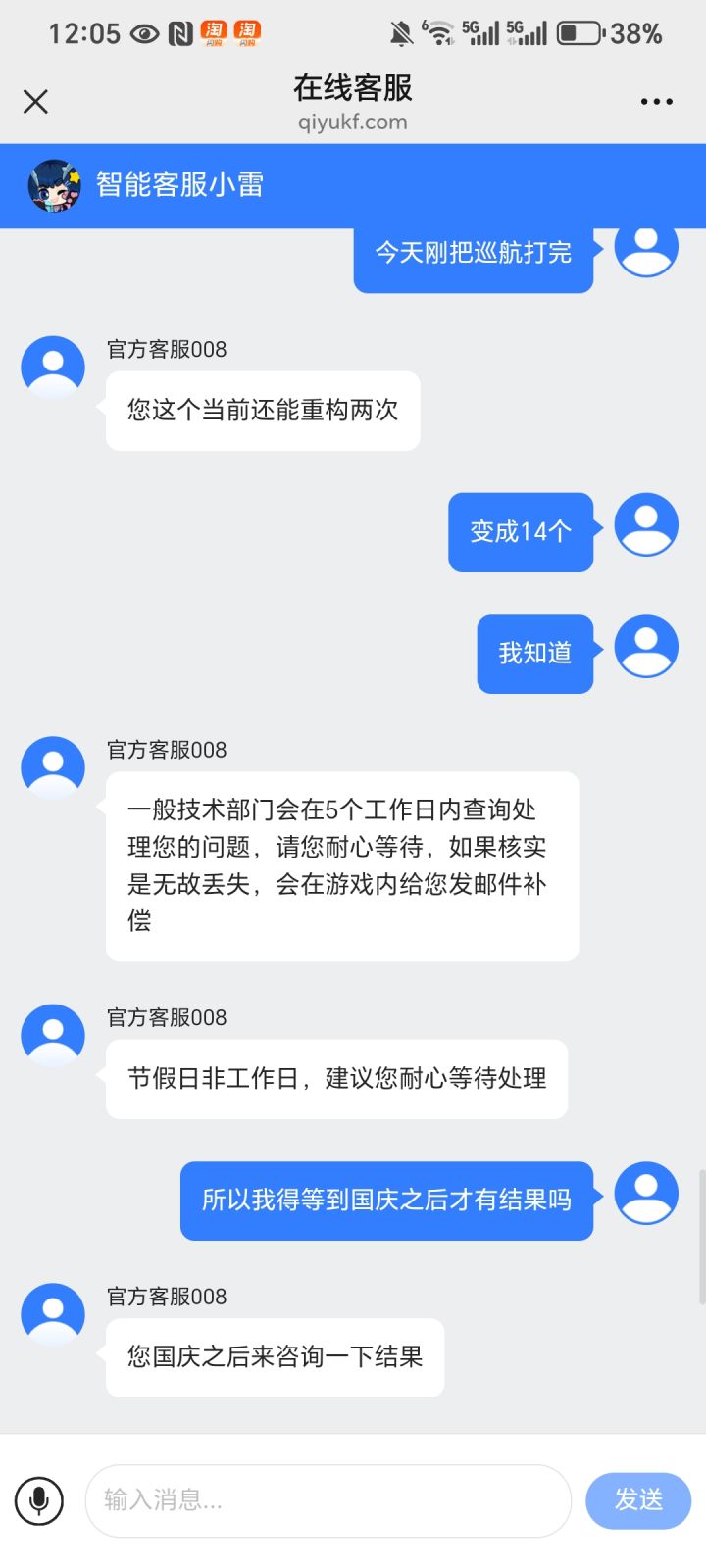Open the three-dot more options menu
The width and height of the screenshot is (706, 1568).
tap(655, 101)
